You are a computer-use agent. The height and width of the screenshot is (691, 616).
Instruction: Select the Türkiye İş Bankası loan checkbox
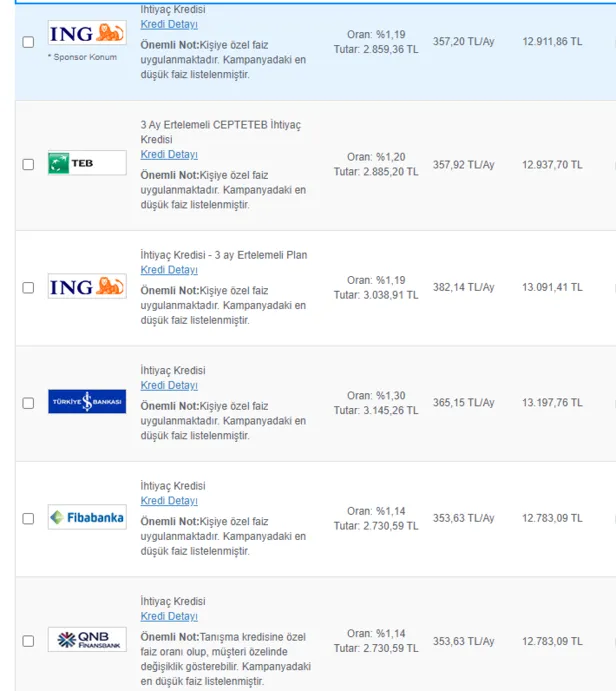click(28, 403)
